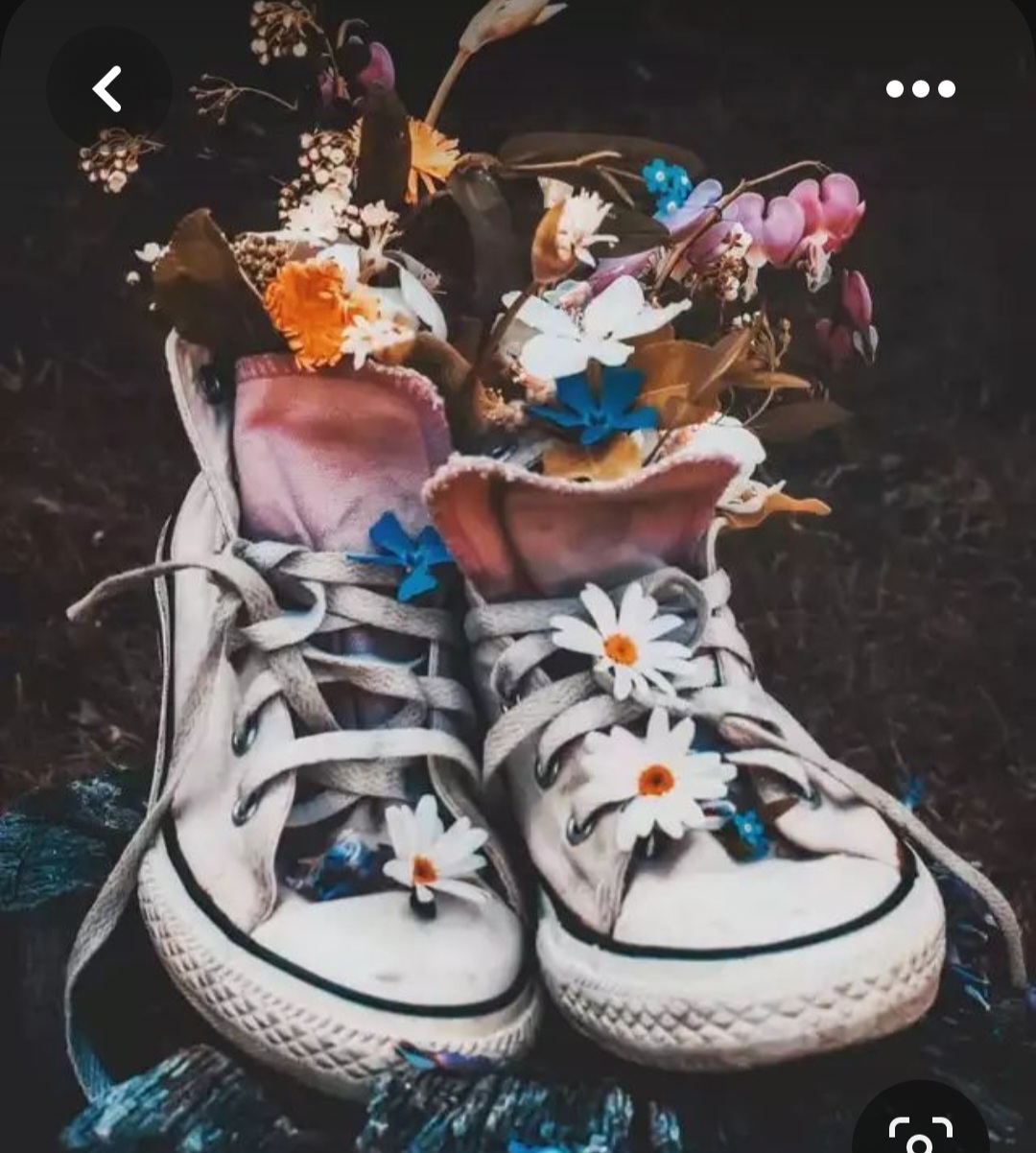Go back using the back arrow

[108, 89]
